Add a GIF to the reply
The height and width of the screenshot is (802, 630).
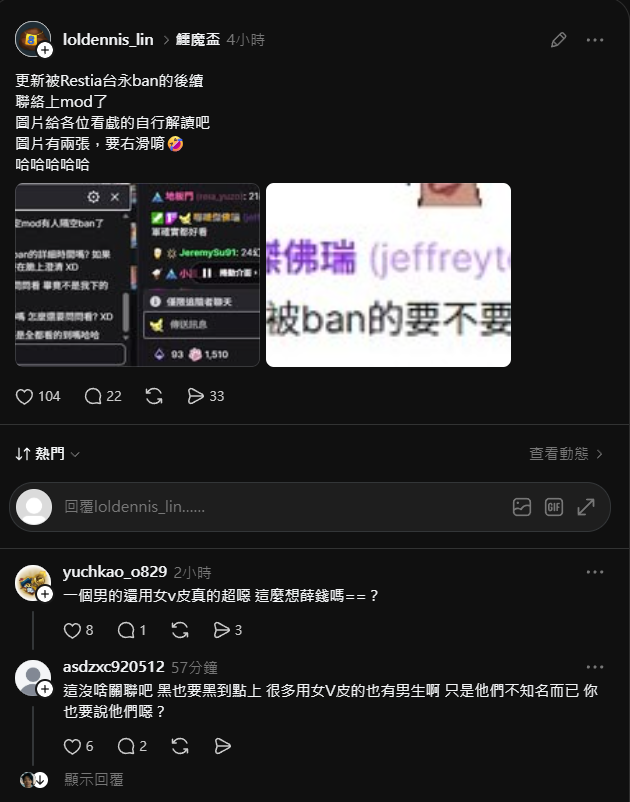pos(554,507)
